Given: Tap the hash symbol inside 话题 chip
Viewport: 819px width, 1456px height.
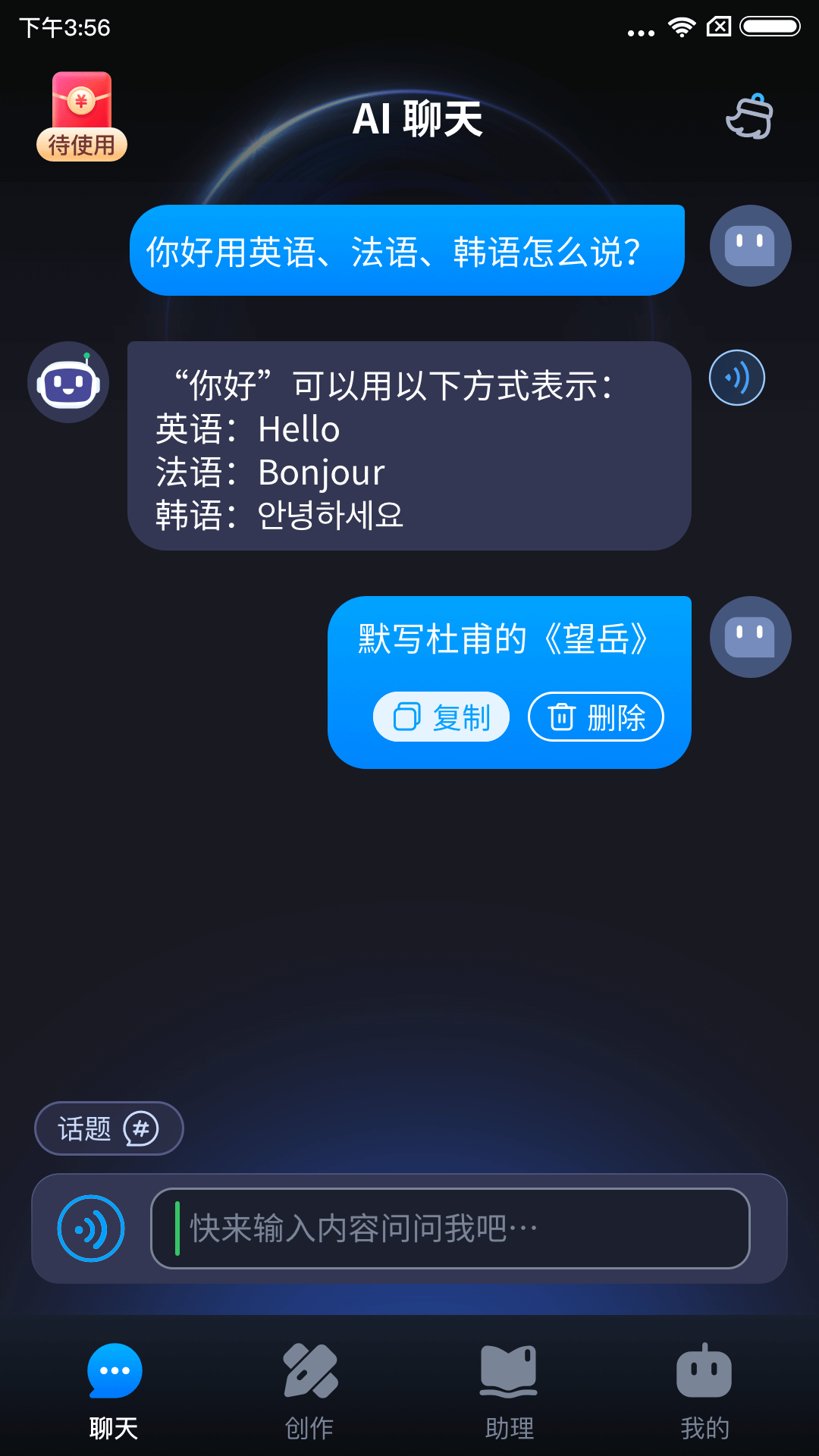Looking at the screenshot, I should (139, 1128).
